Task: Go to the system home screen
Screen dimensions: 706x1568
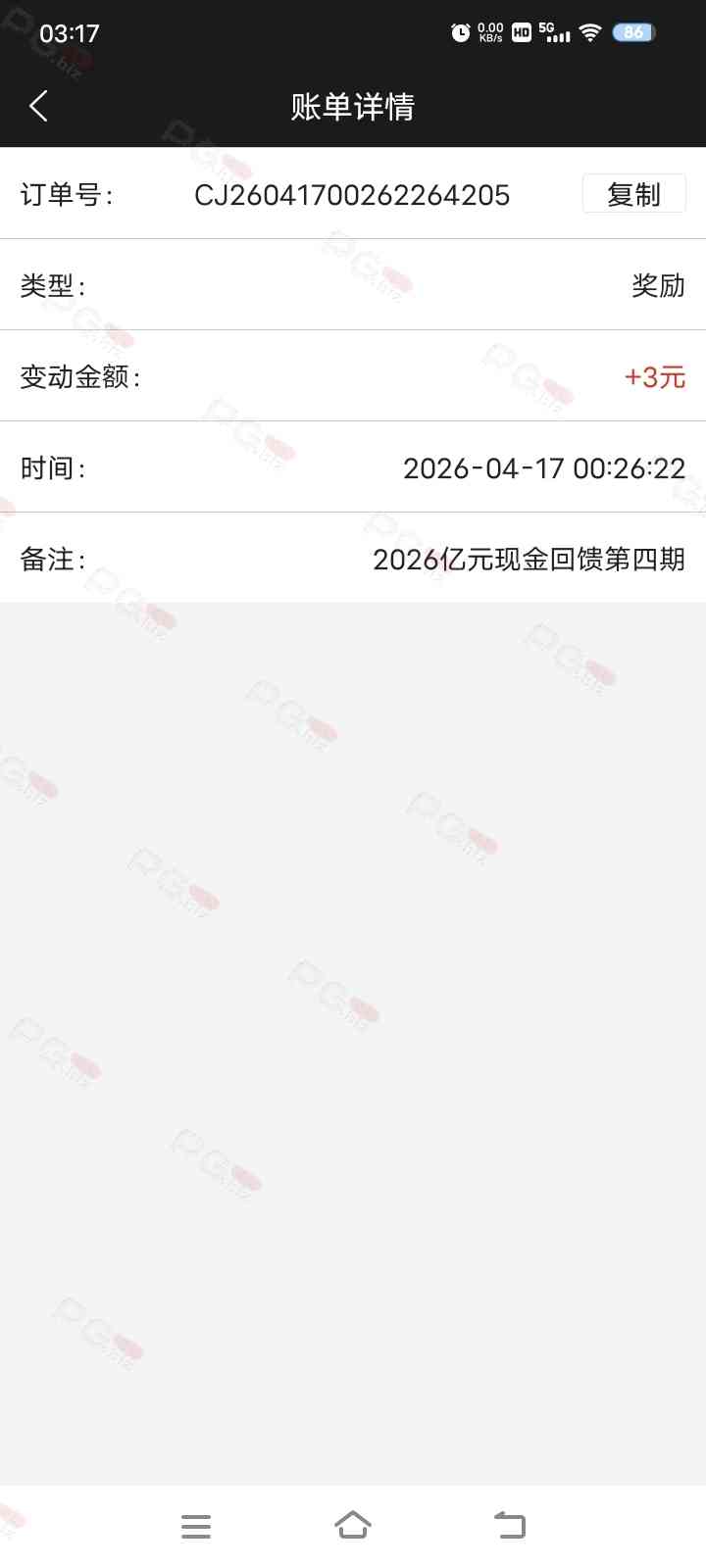Action: (x=353, y=1525)
